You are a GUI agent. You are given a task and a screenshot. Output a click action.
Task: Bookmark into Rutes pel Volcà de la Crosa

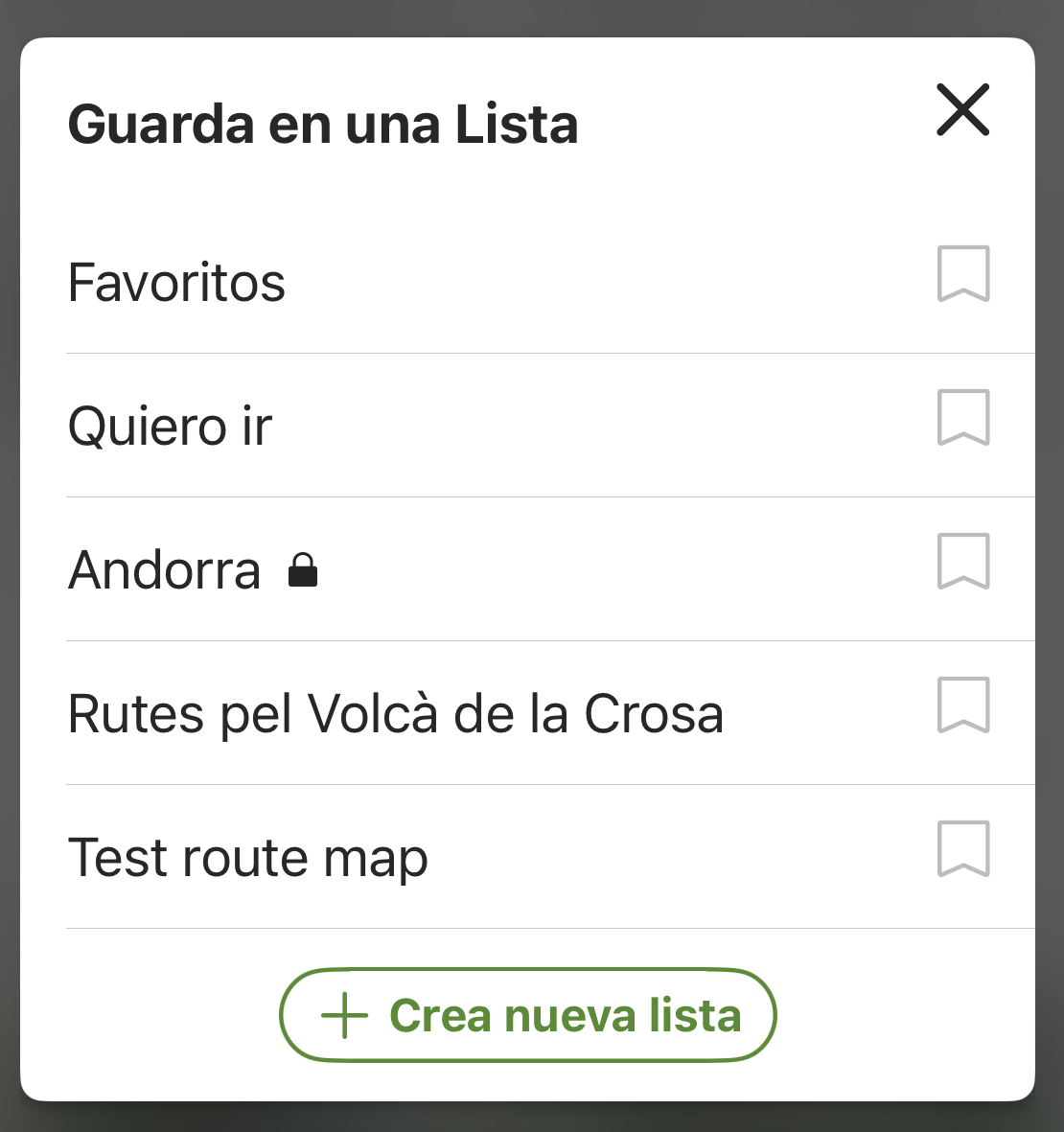coord(962,705)
